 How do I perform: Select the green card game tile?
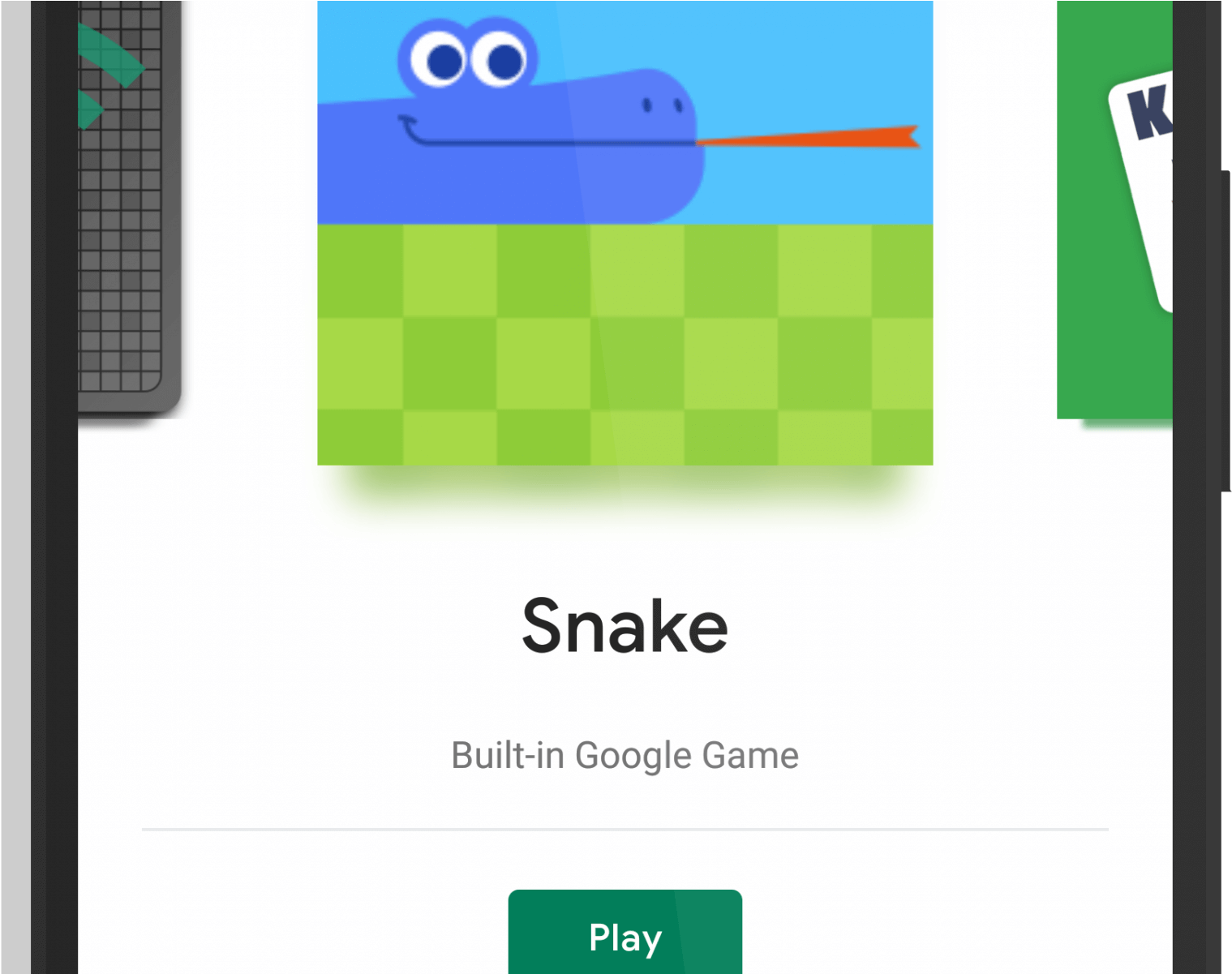pos(1114,211)
